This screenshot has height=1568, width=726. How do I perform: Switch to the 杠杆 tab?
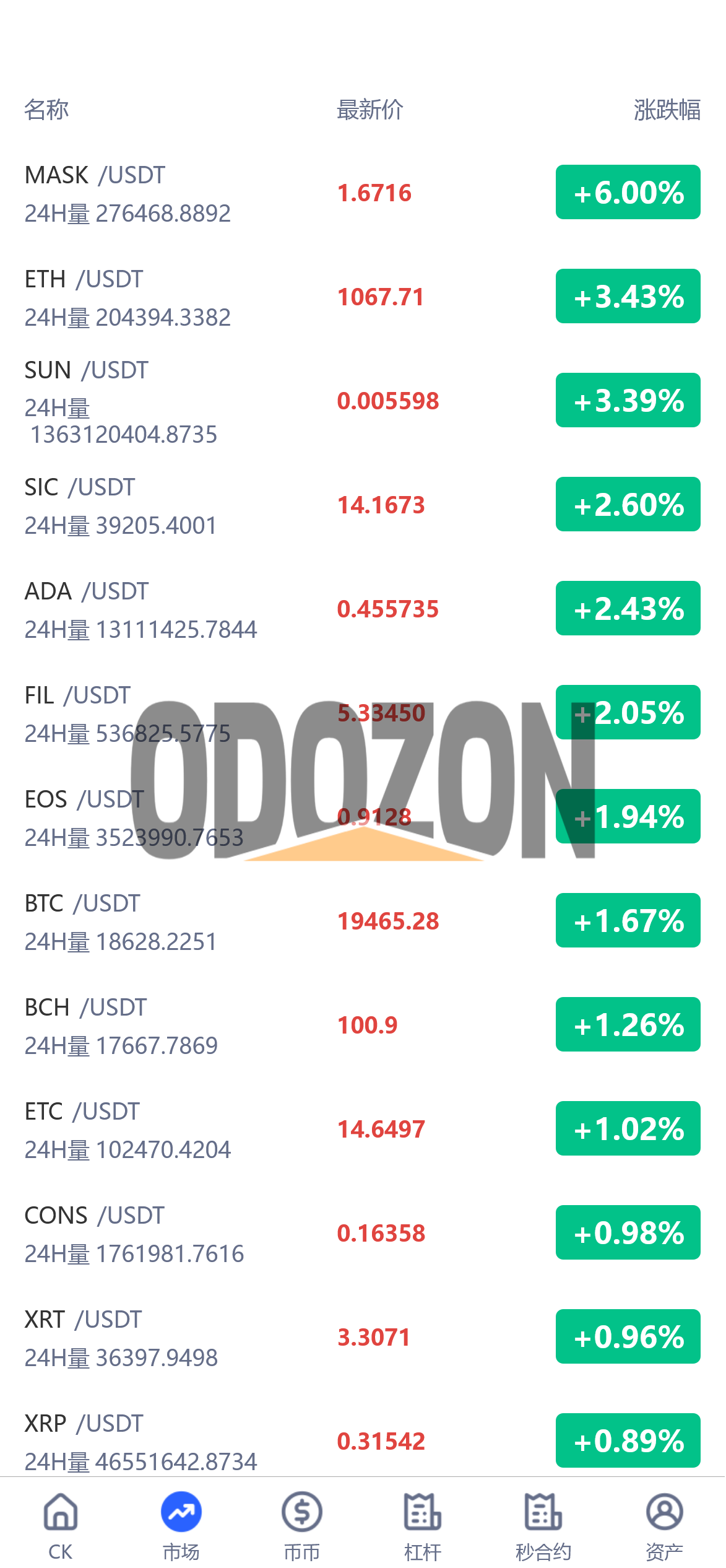pos(423,1525)
